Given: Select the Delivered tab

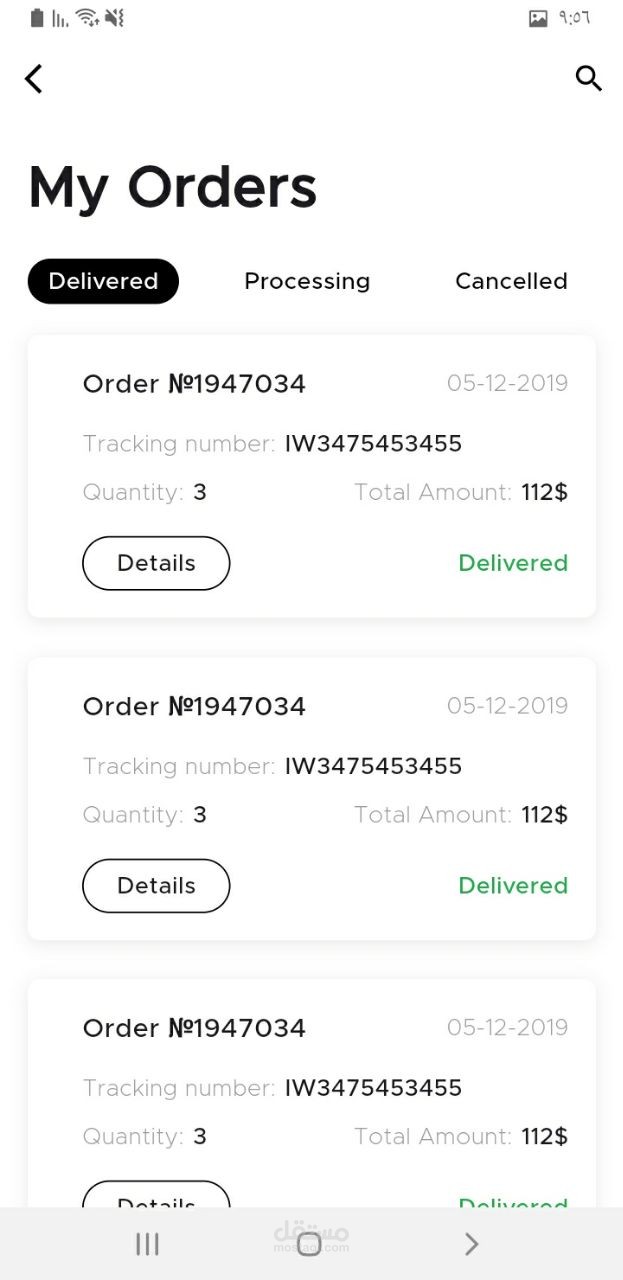Looking at the screenshot, I should pyautogui.click(x=103, y=281).
